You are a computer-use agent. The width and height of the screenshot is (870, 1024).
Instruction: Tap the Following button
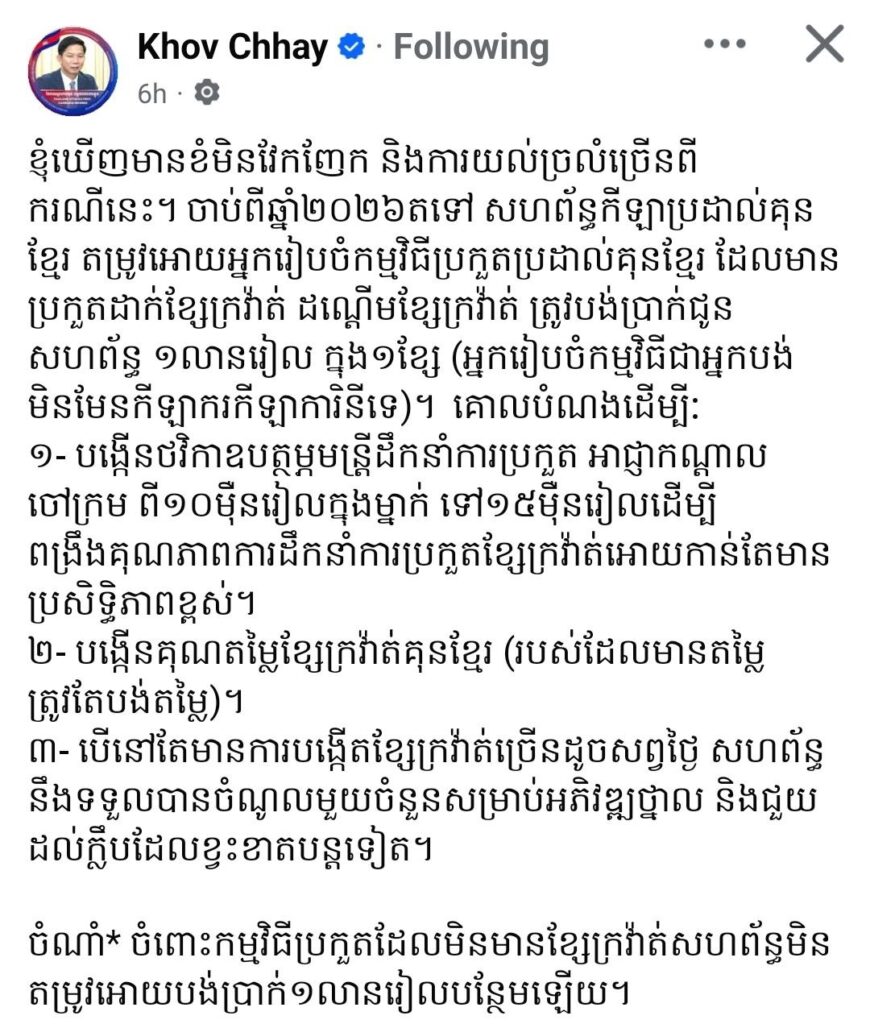[x=471, y=47]
